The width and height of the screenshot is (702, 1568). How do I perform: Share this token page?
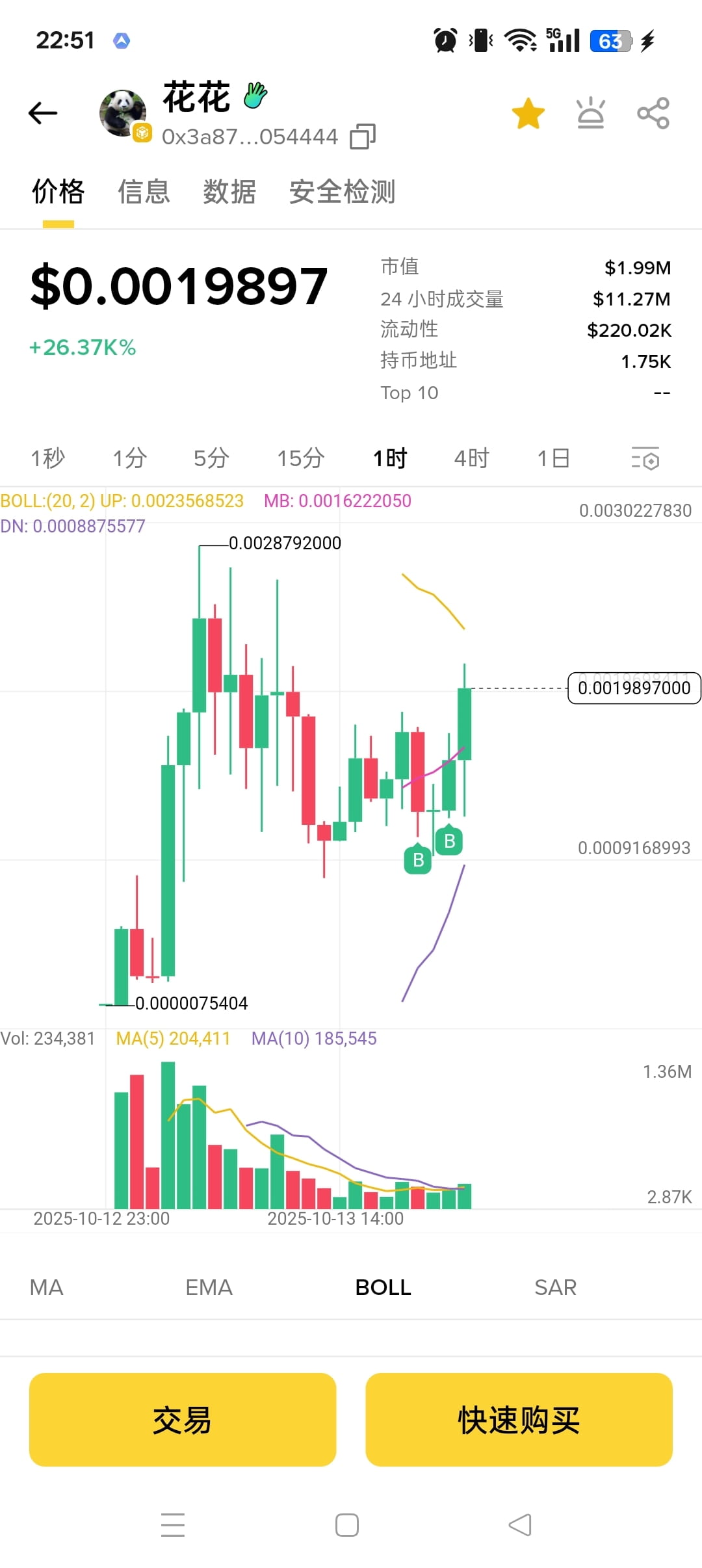(x=653, y=113)
